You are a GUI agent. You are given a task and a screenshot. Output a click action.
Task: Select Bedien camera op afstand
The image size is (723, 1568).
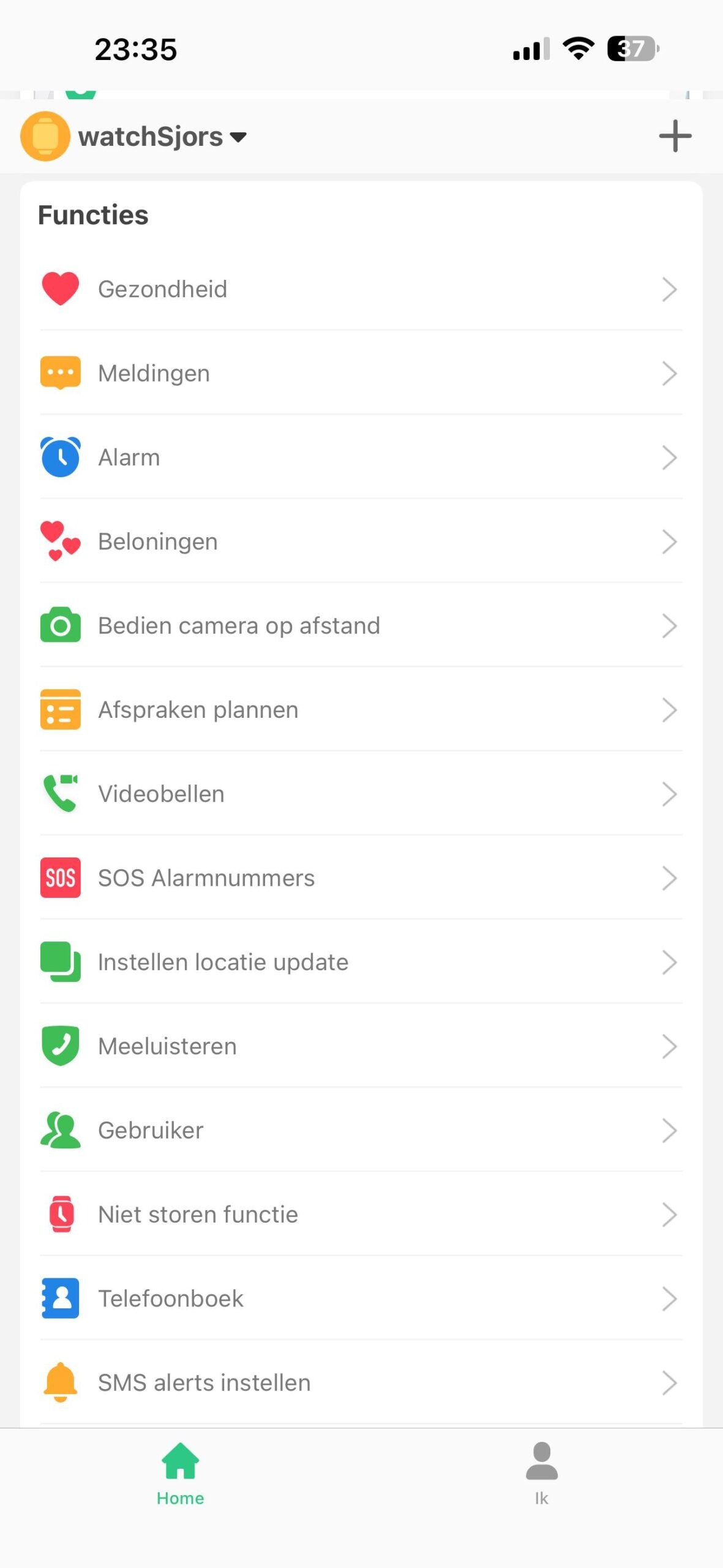pos(361,625)
